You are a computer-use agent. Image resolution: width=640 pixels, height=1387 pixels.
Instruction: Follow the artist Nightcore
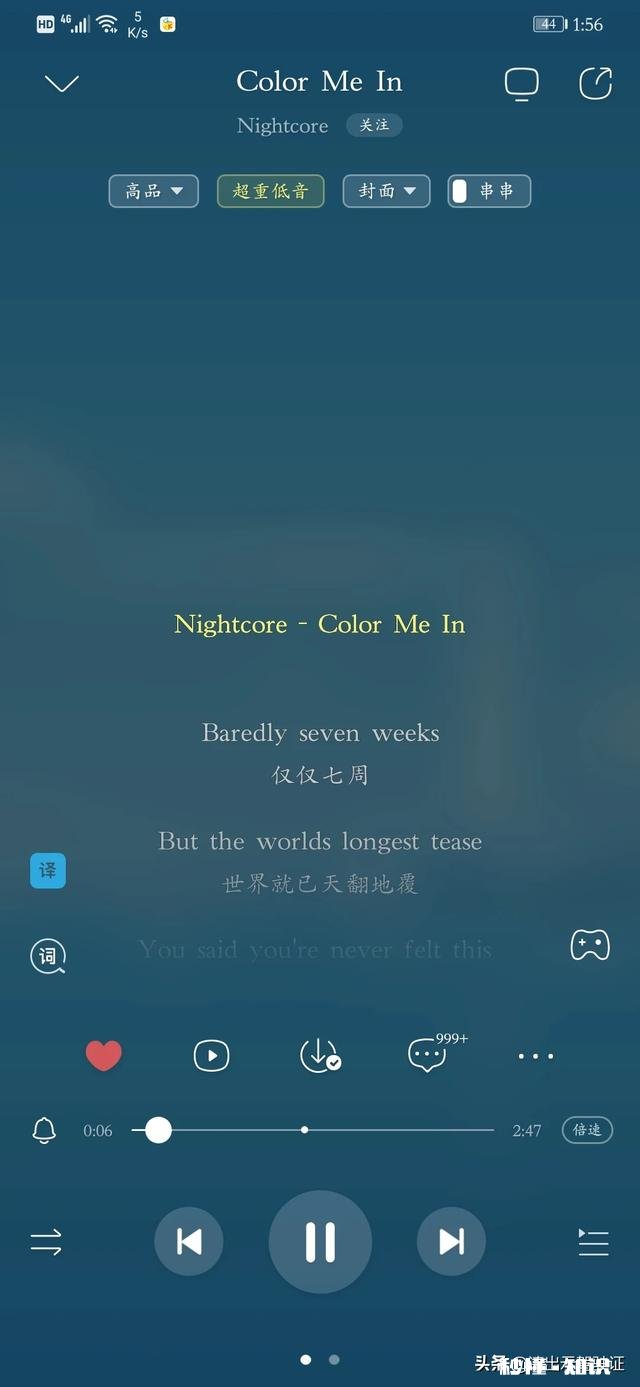tap(374, 125)
